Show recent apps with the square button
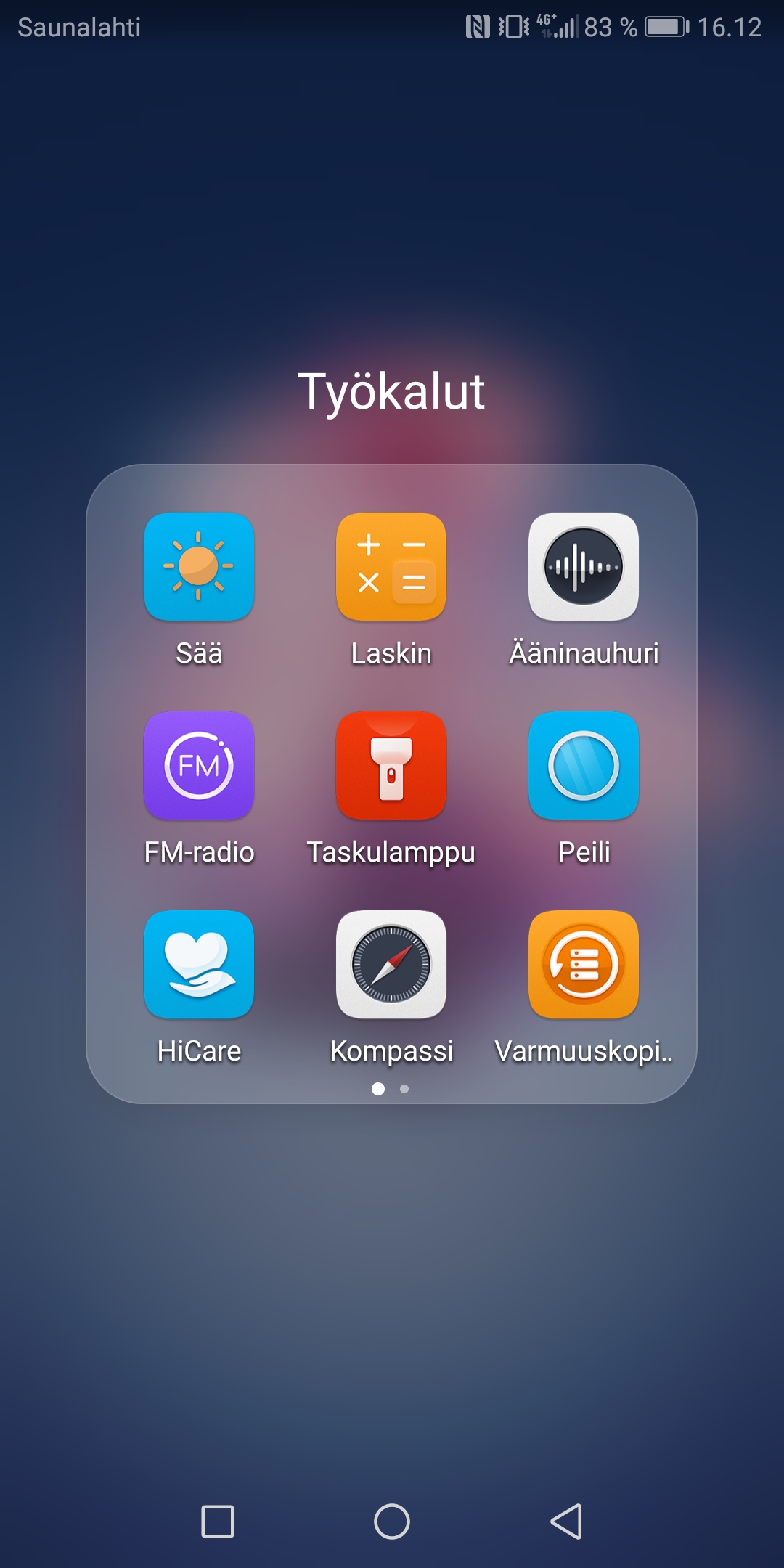 coord(218,1521)
